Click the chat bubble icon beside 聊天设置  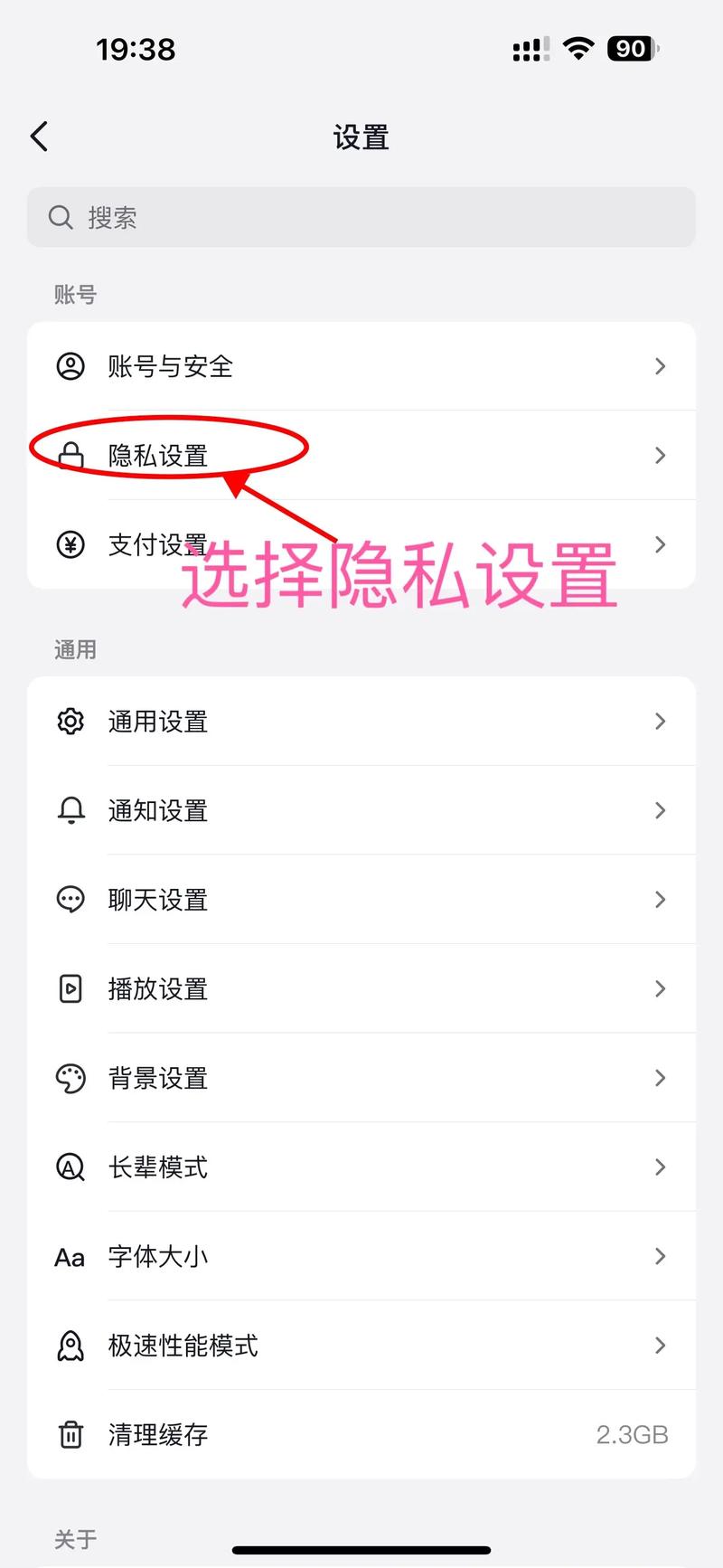point(70,899)
